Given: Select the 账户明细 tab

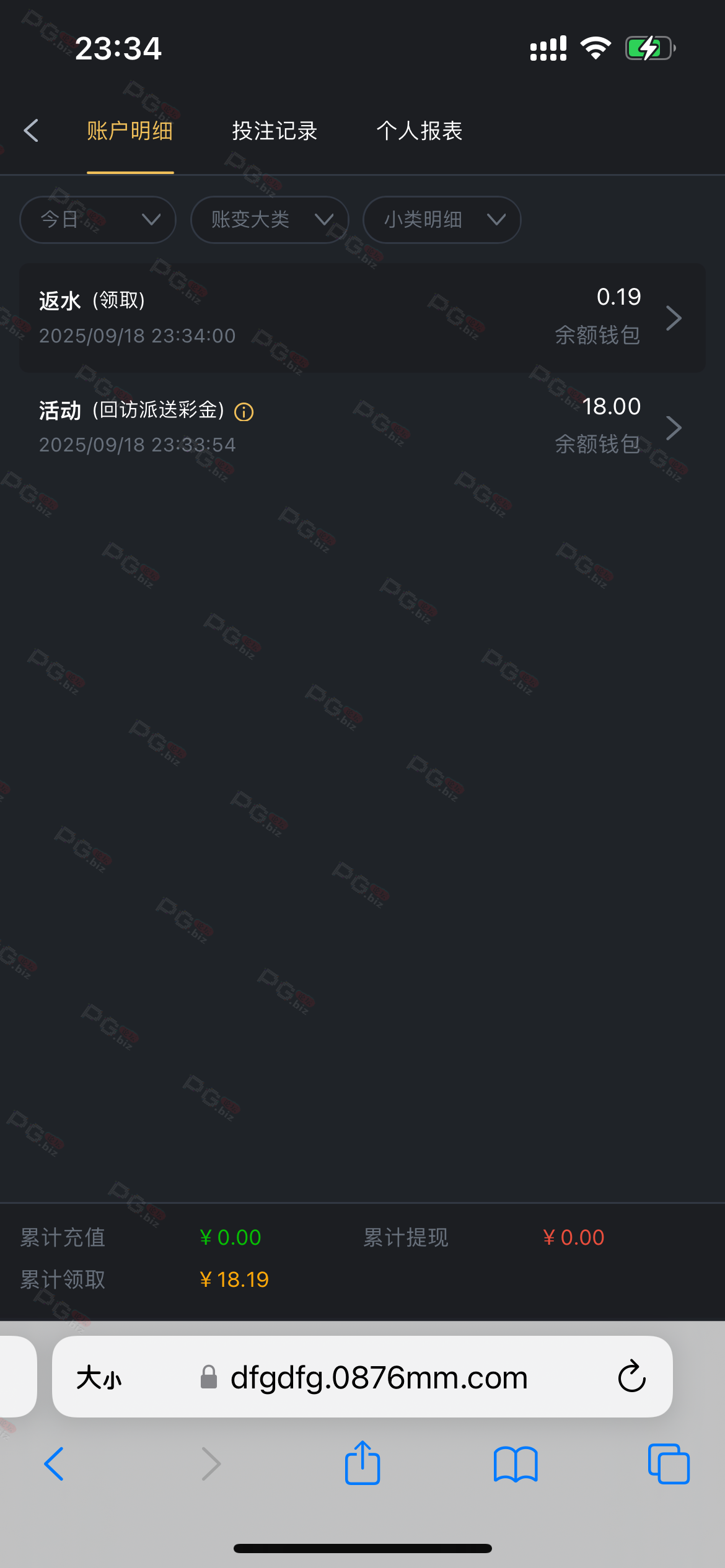Looking at the screenshot, I should click(130, 131).
